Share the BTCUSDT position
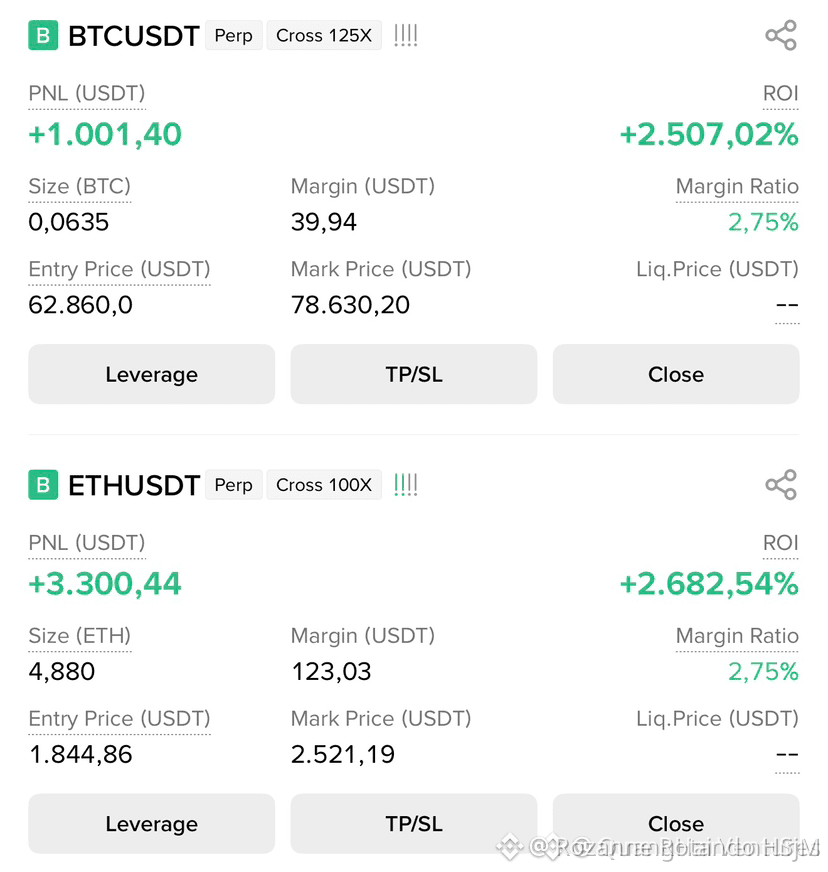828x872 pixels. (781, 36)
